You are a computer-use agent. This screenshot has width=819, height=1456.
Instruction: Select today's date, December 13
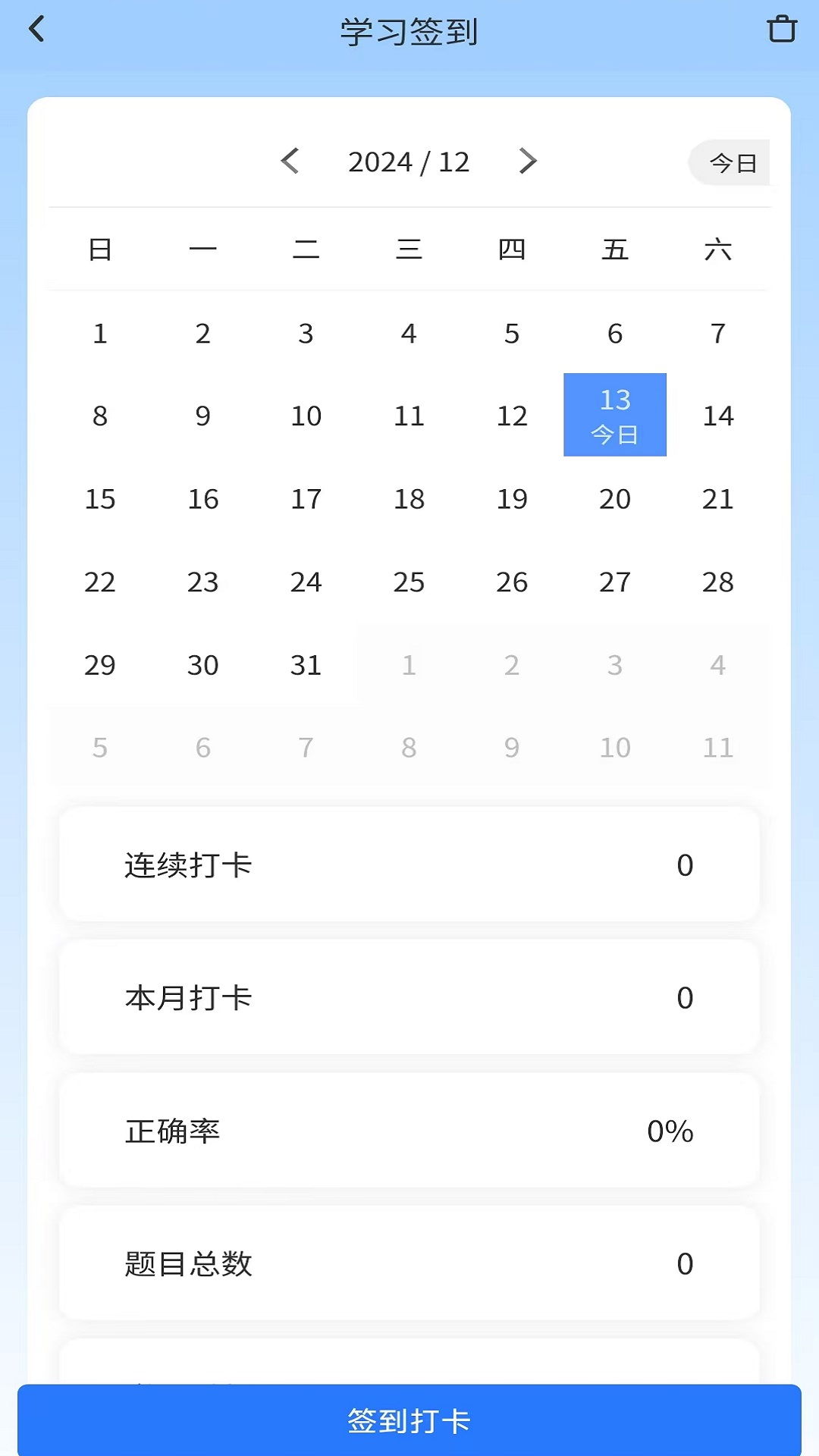[615, 414]
